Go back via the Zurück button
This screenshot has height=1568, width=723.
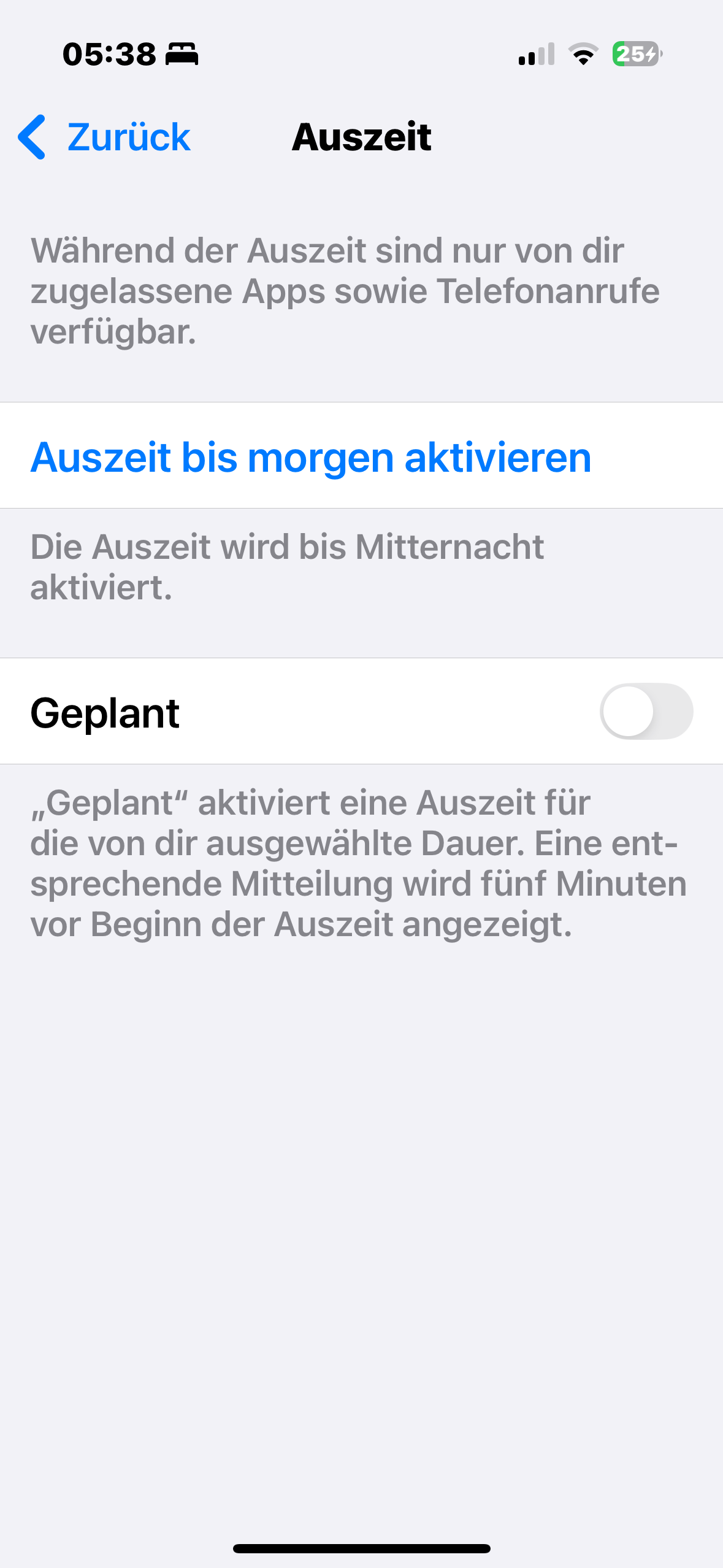pyautogui.click(x=104, y=137)
